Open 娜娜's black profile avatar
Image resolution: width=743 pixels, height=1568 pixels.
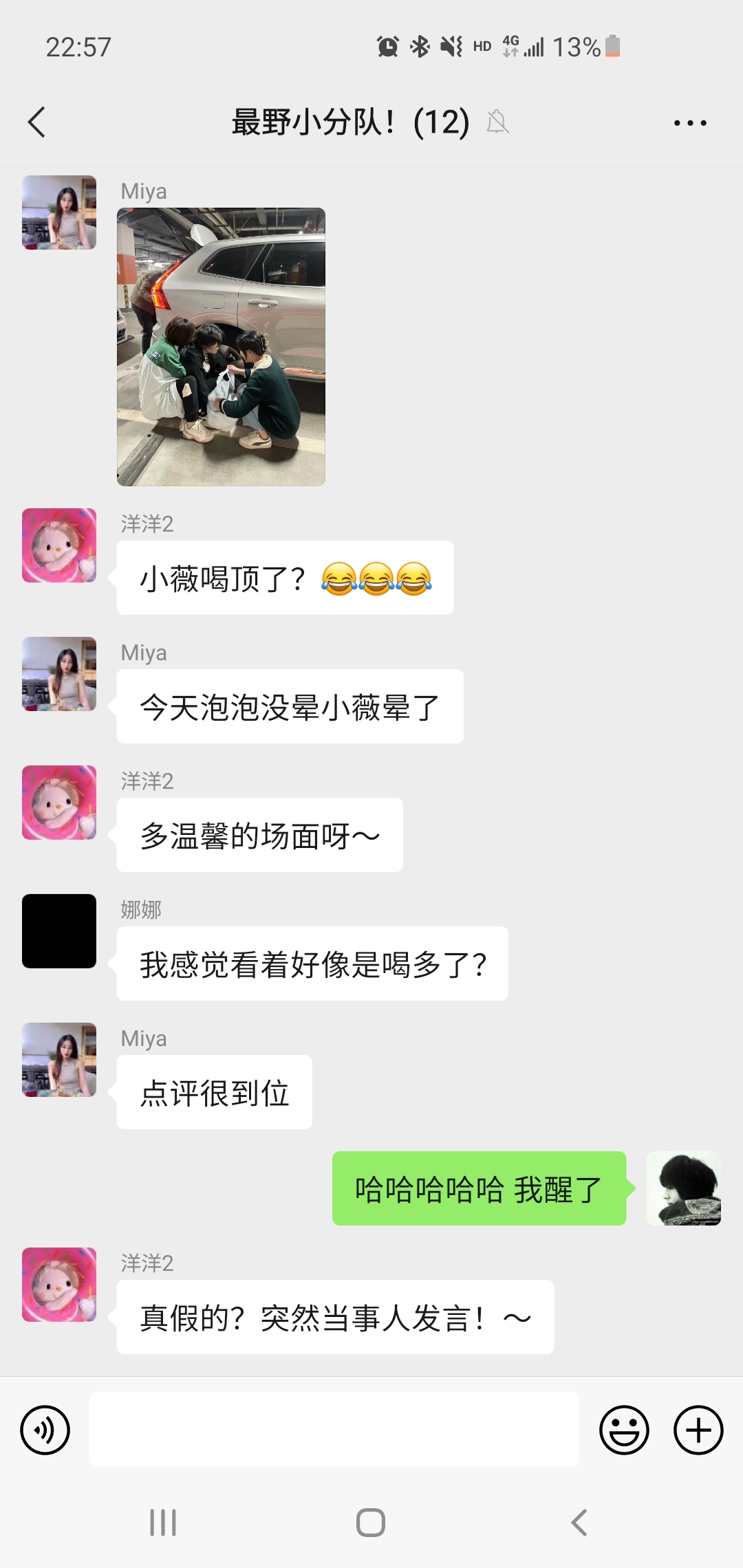pyautogui.click(x=59, y=931)
